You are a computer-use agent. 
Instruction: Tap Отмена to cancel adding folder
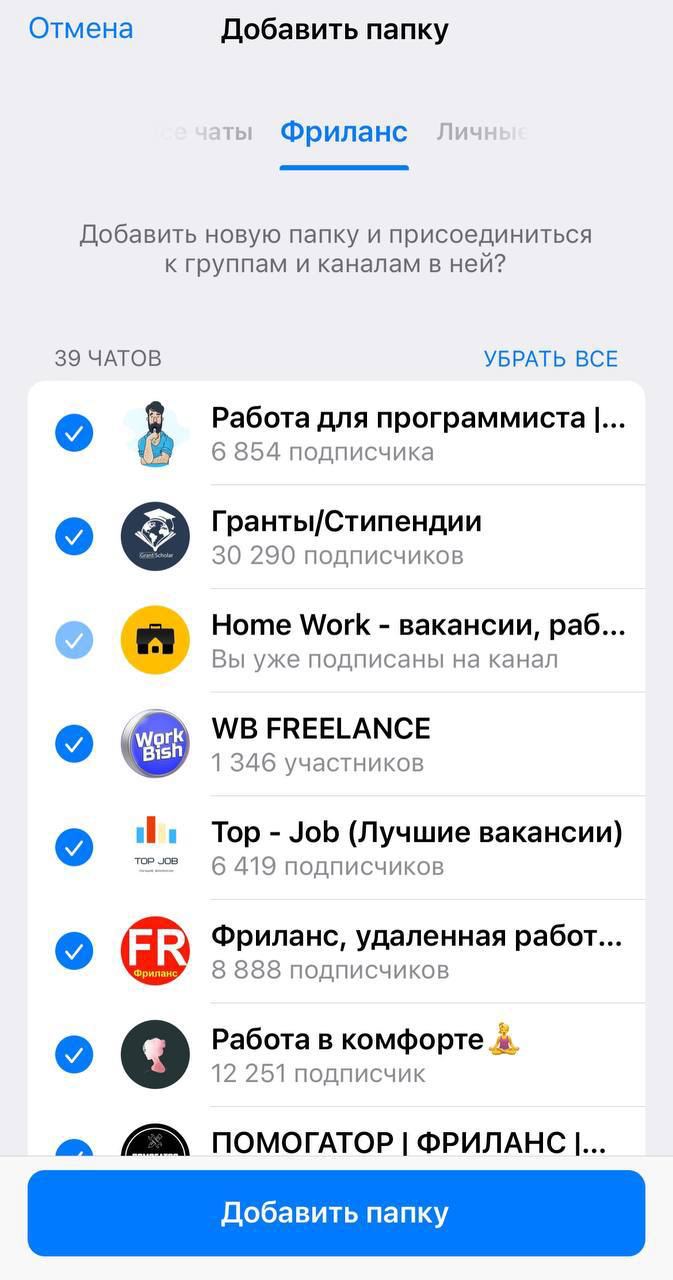pos(80,28)
